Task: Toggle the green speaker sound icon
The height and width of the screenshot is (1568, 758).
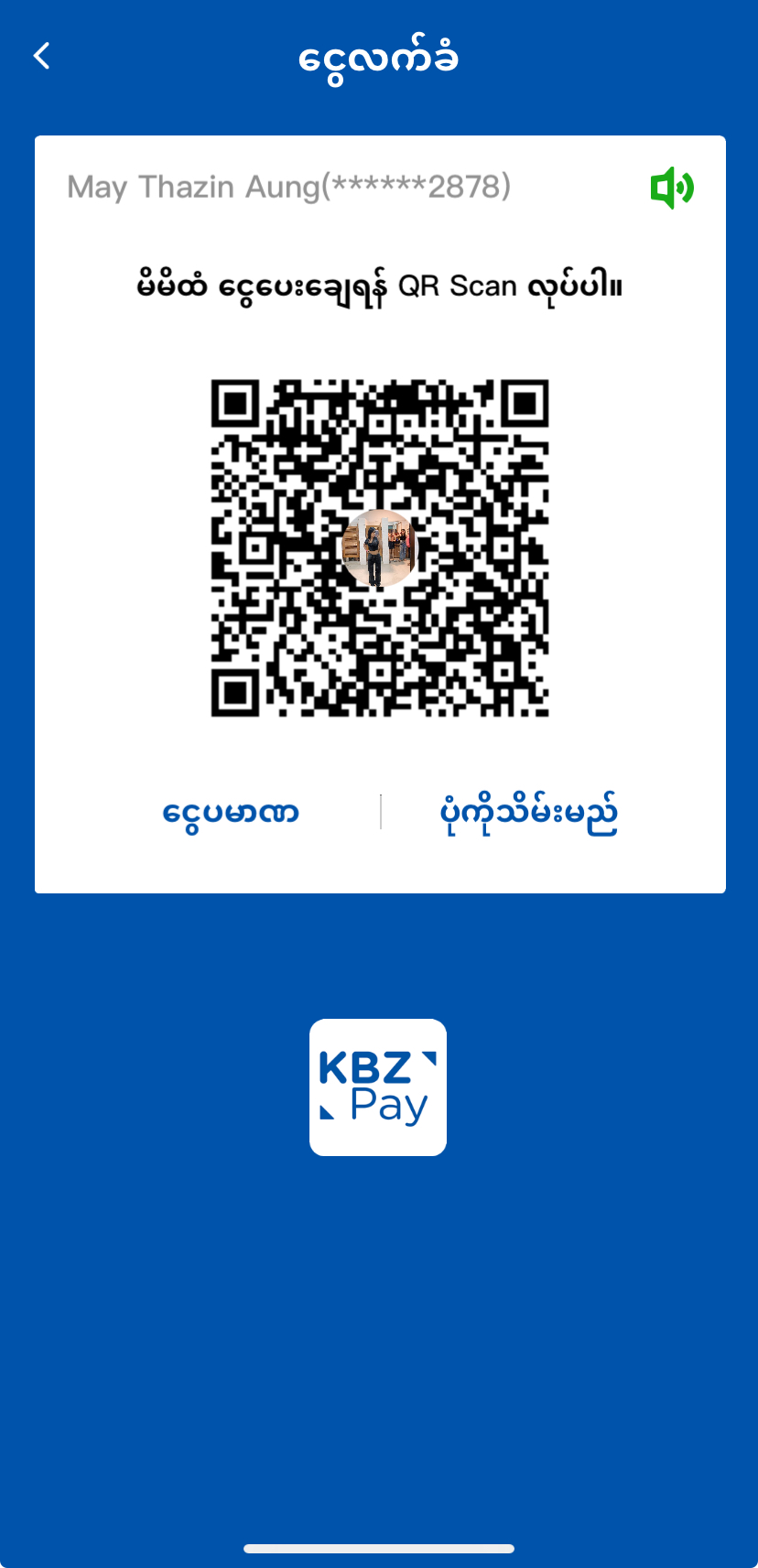Action: (672, 188)
